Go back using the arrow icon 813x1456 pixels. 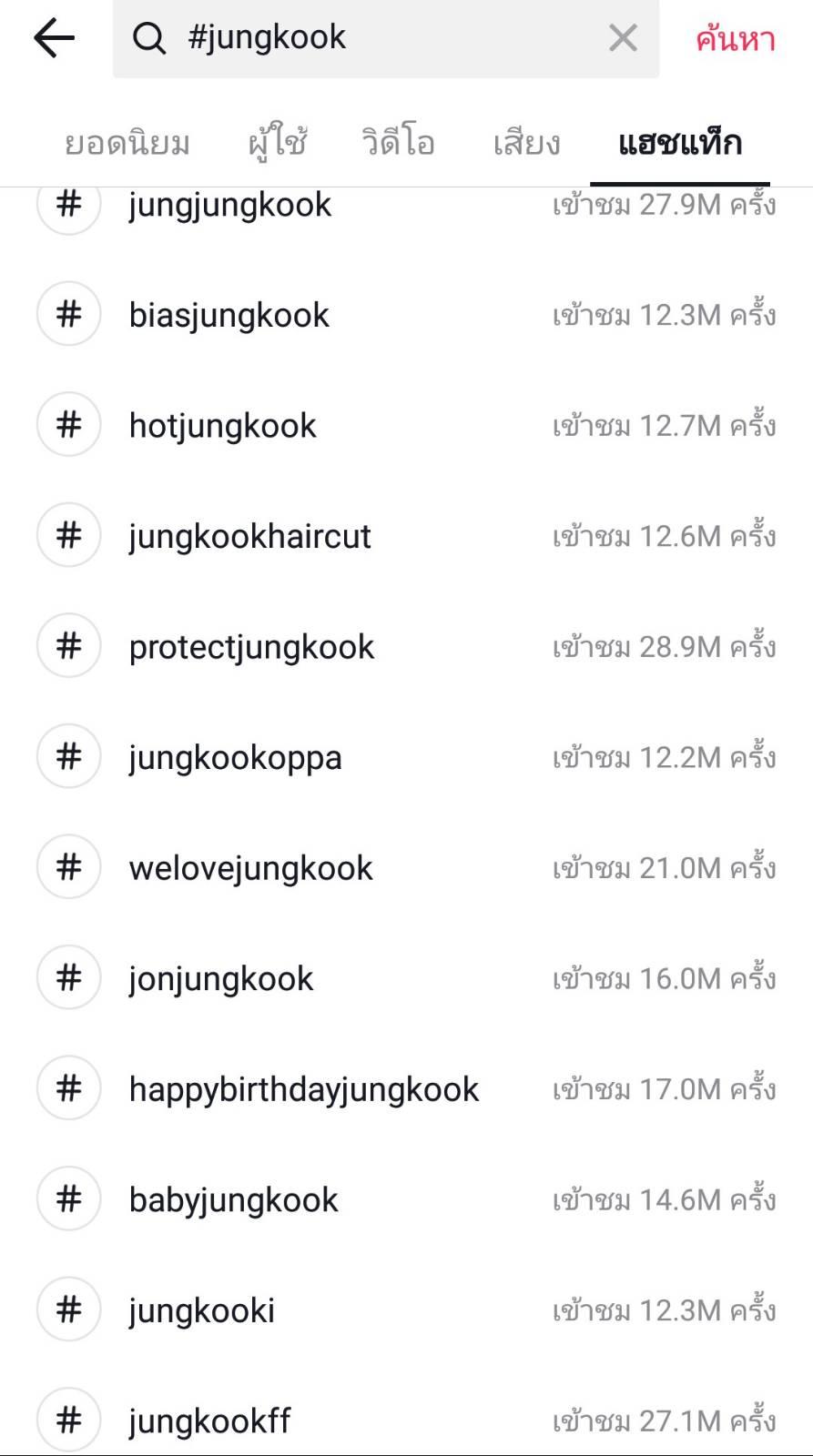click(54, 38)
